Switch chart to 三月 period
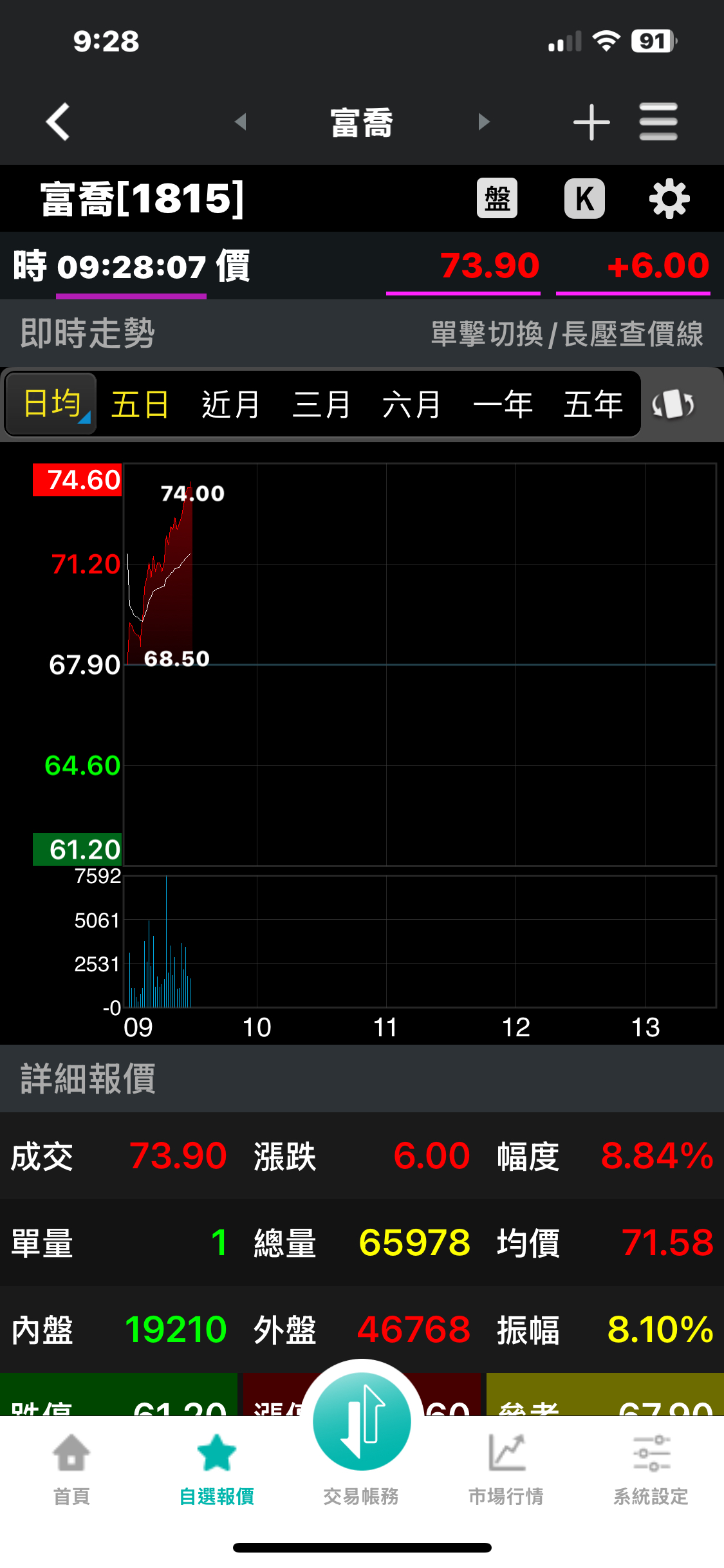 click(x=321, y=404)
